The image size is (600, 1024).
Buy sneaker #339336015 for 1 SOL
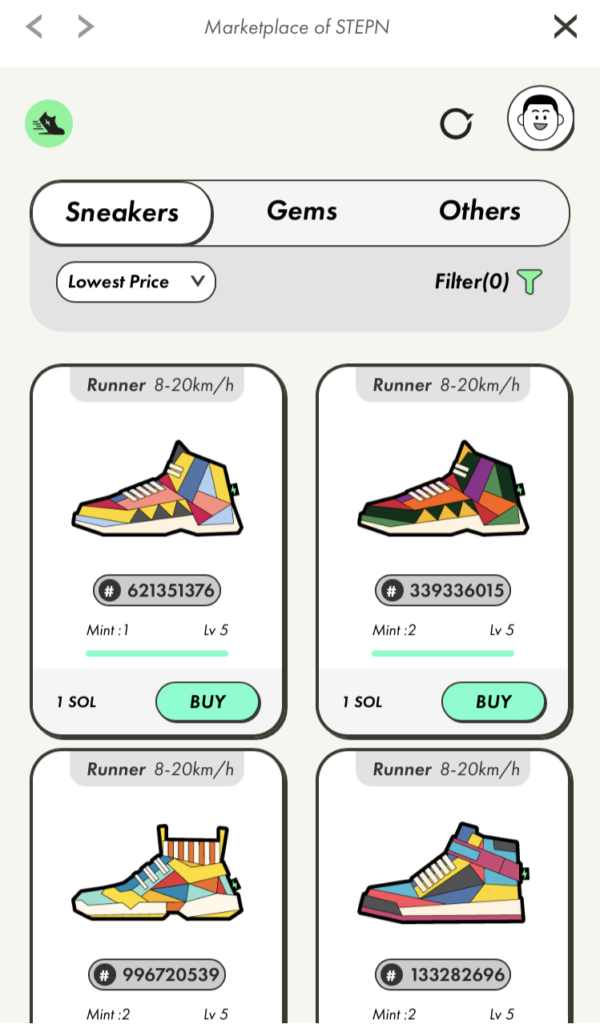pyautogui.click(x=493, y=702)
